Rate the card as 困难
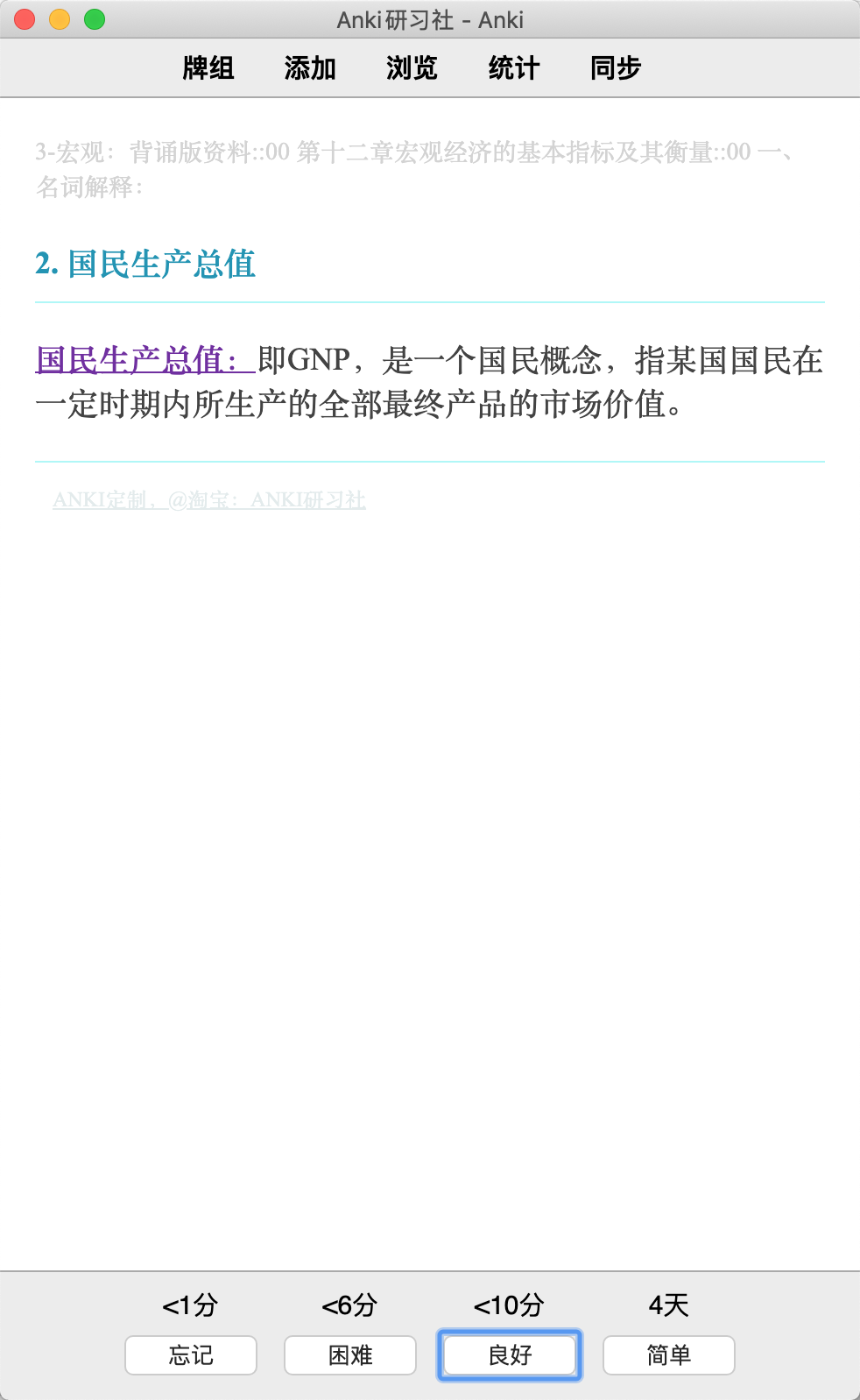The height and width of the screenshot is (1400, 860). coord(350,1355)
